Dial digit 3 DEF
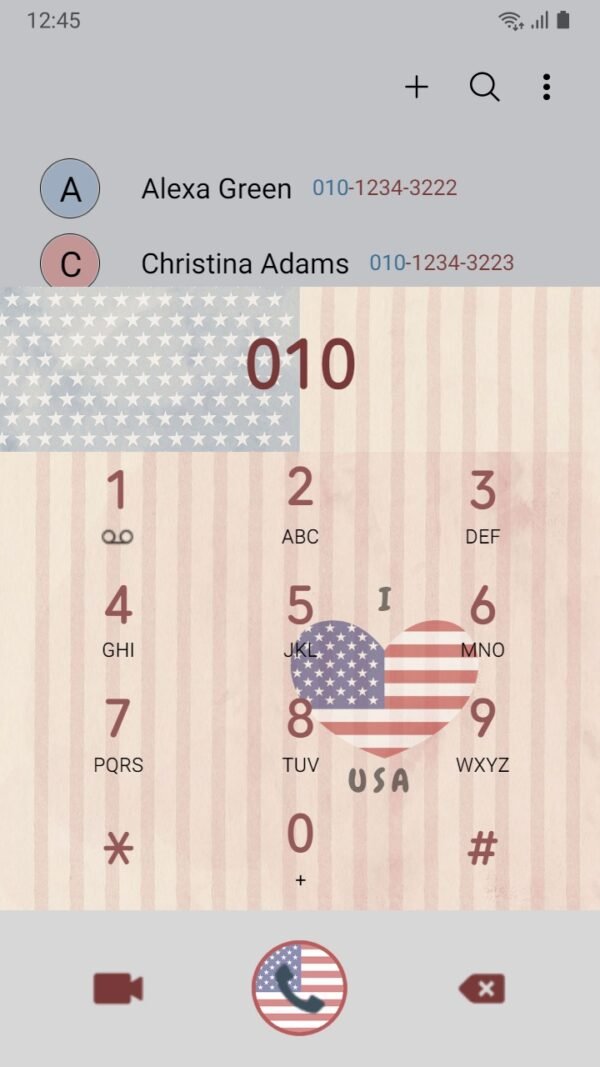Image resolution: width=600 pixels, height=1067 pixels. pos(482,507)
